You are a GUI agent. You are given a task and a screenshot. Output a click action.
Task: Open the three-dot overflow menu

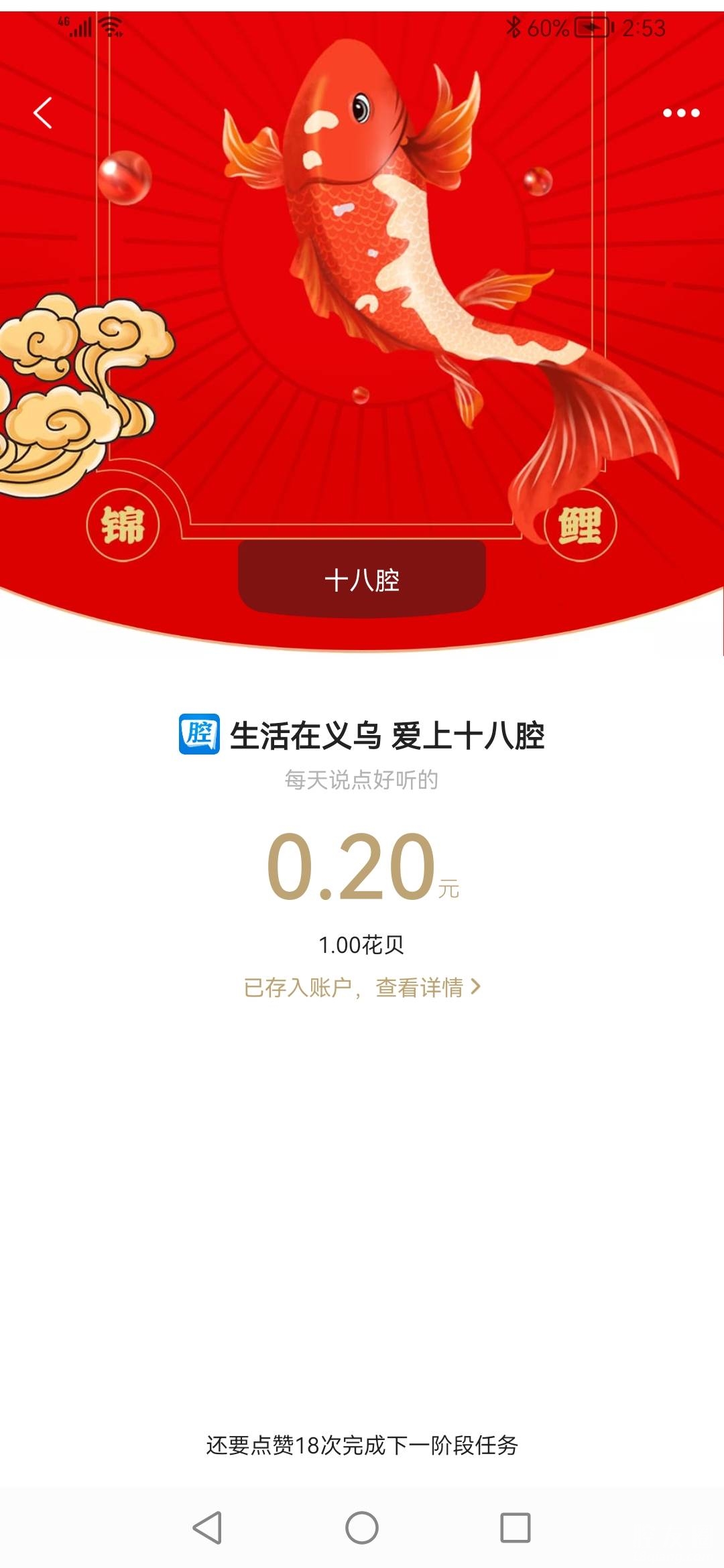coord(681,113)
